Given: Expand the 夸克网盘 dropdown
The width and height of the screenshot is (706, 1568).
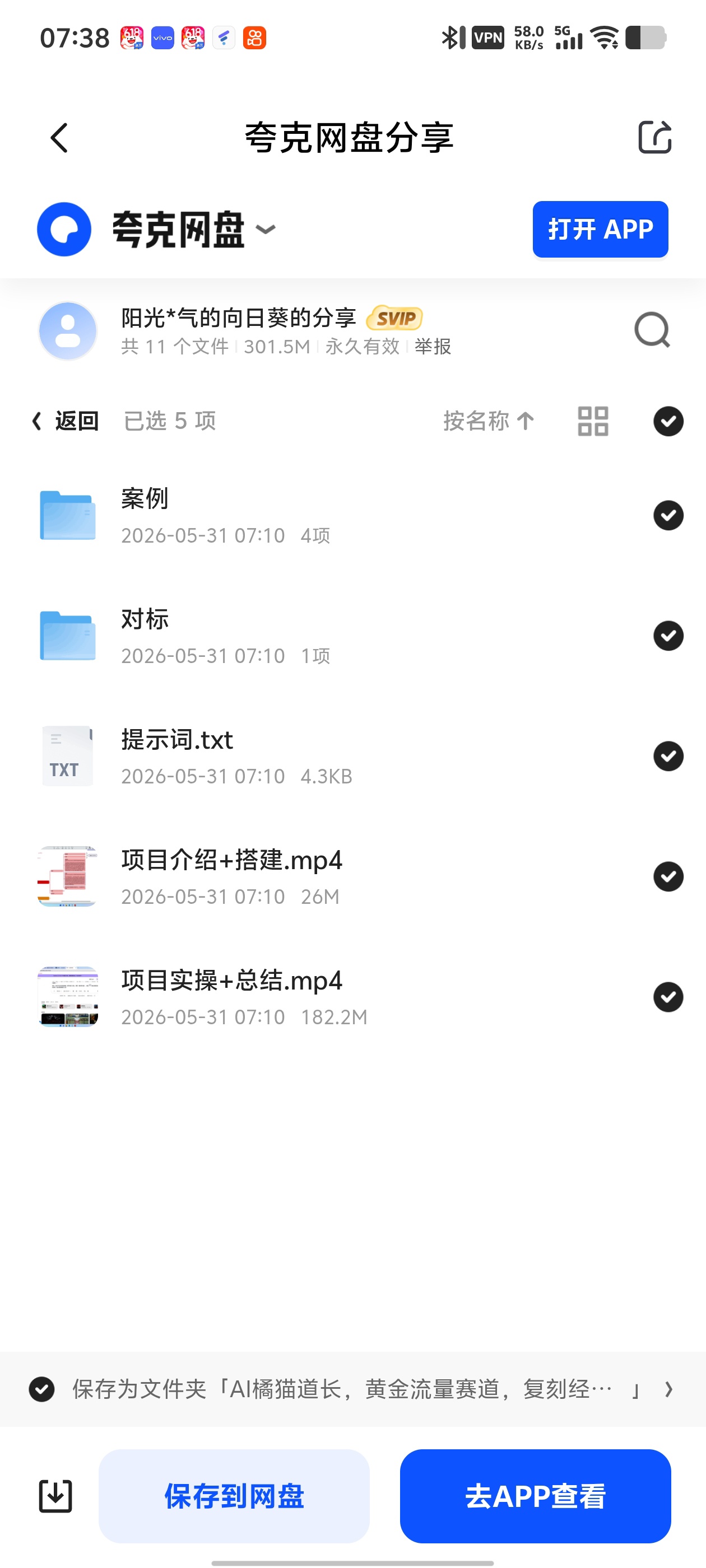Looking at the screenshot, I should pyautogui.click(x=266, y=230).
